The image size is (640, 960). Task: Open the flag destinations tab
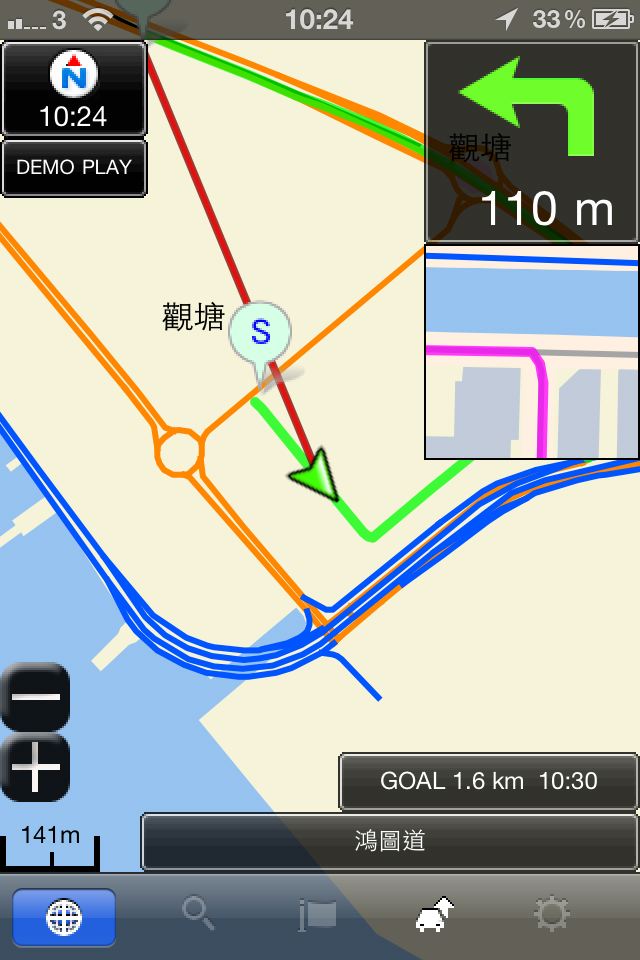(x=318, y=916)
